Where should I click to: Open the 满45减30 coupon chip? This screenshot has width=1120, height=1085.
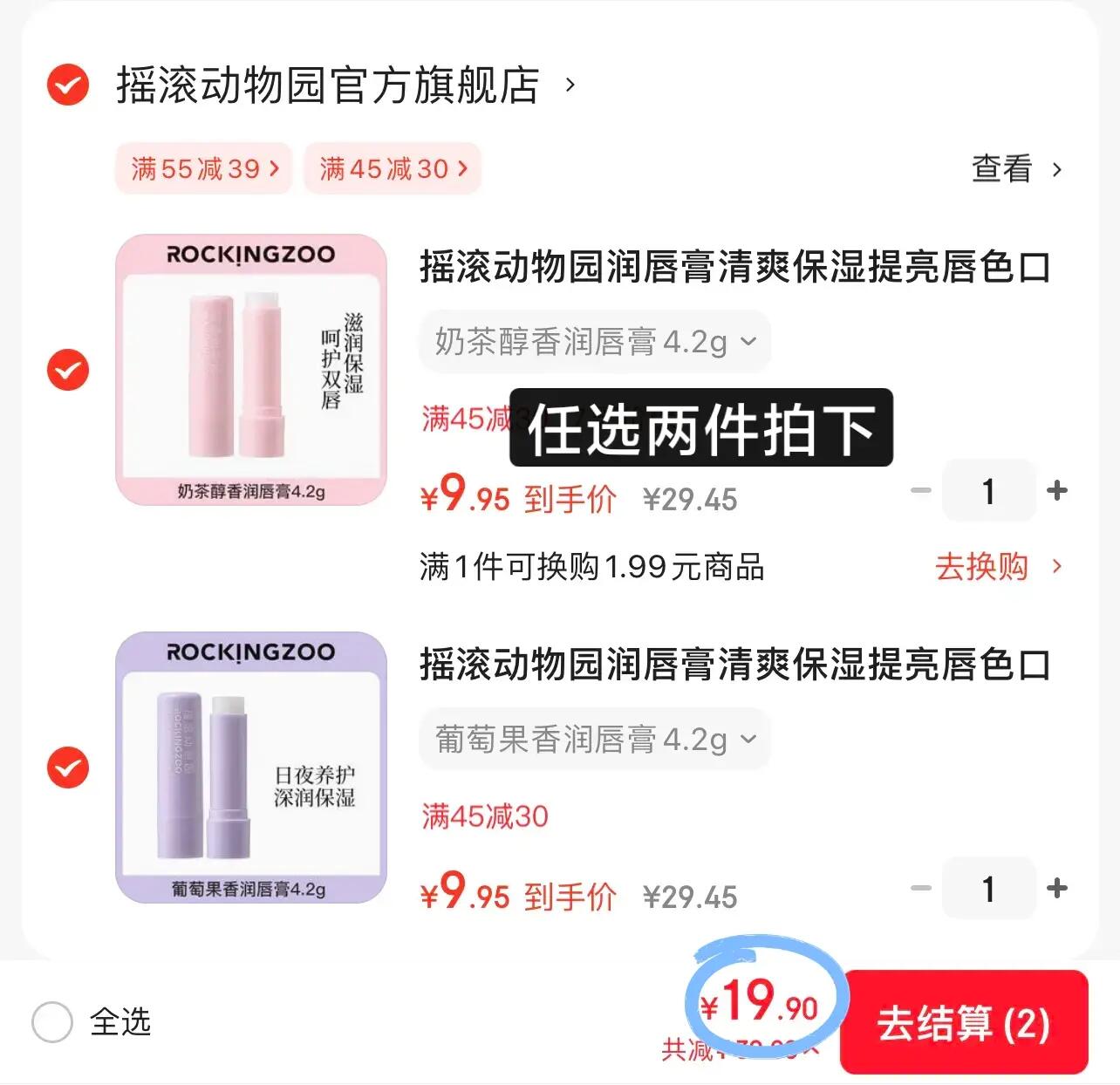pos(393,168)
